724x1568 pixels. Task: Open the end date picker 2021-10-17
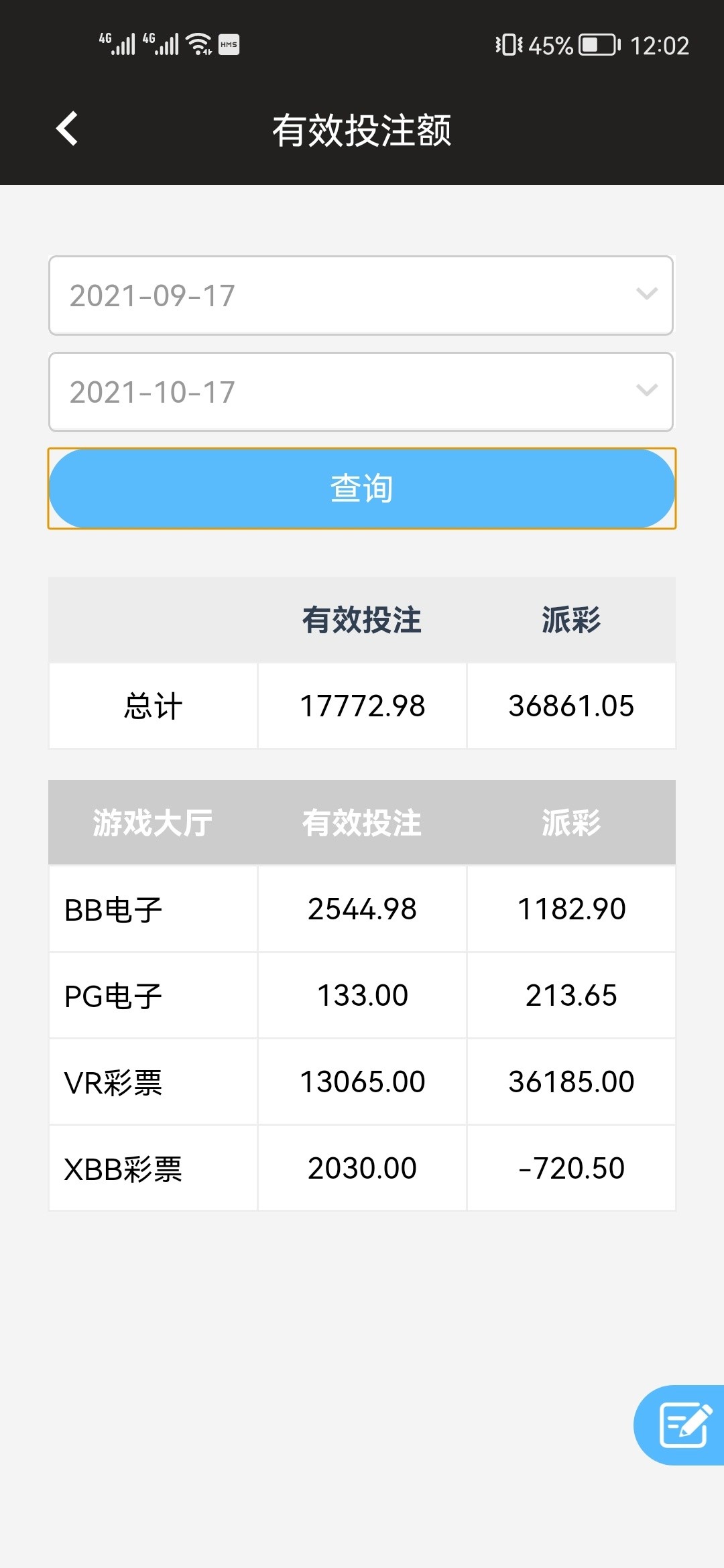click(x=361, y=392)
